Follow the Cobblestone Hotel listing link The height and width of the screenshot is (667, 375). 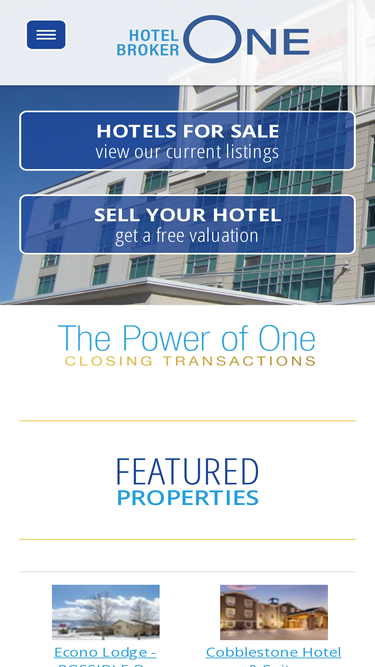click(x=273, y=656)
